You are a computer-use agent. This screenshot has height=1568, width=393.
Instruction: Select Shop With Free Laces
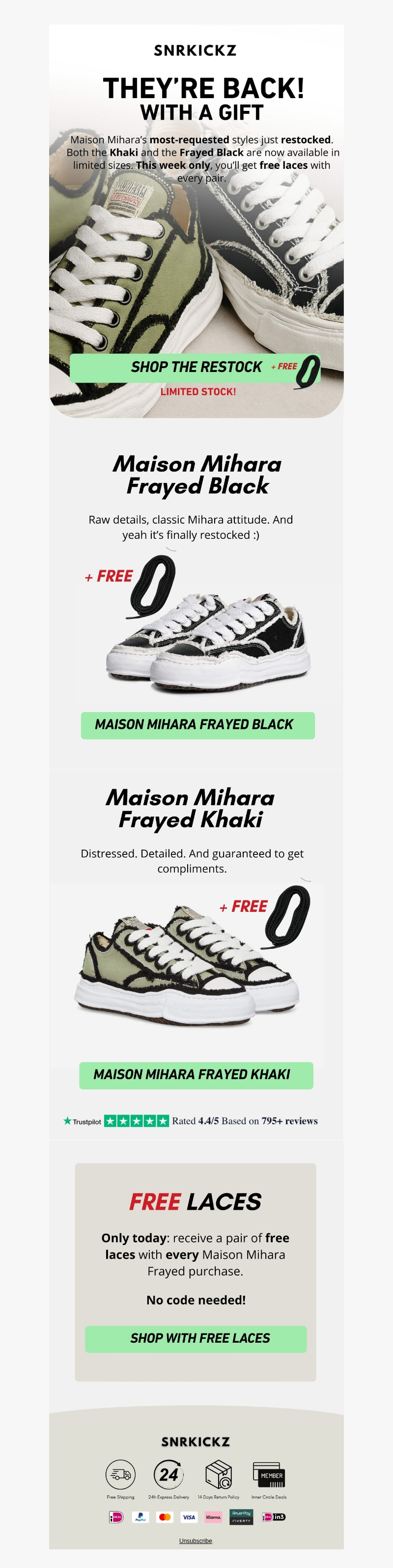click(x=196, y=1338)
